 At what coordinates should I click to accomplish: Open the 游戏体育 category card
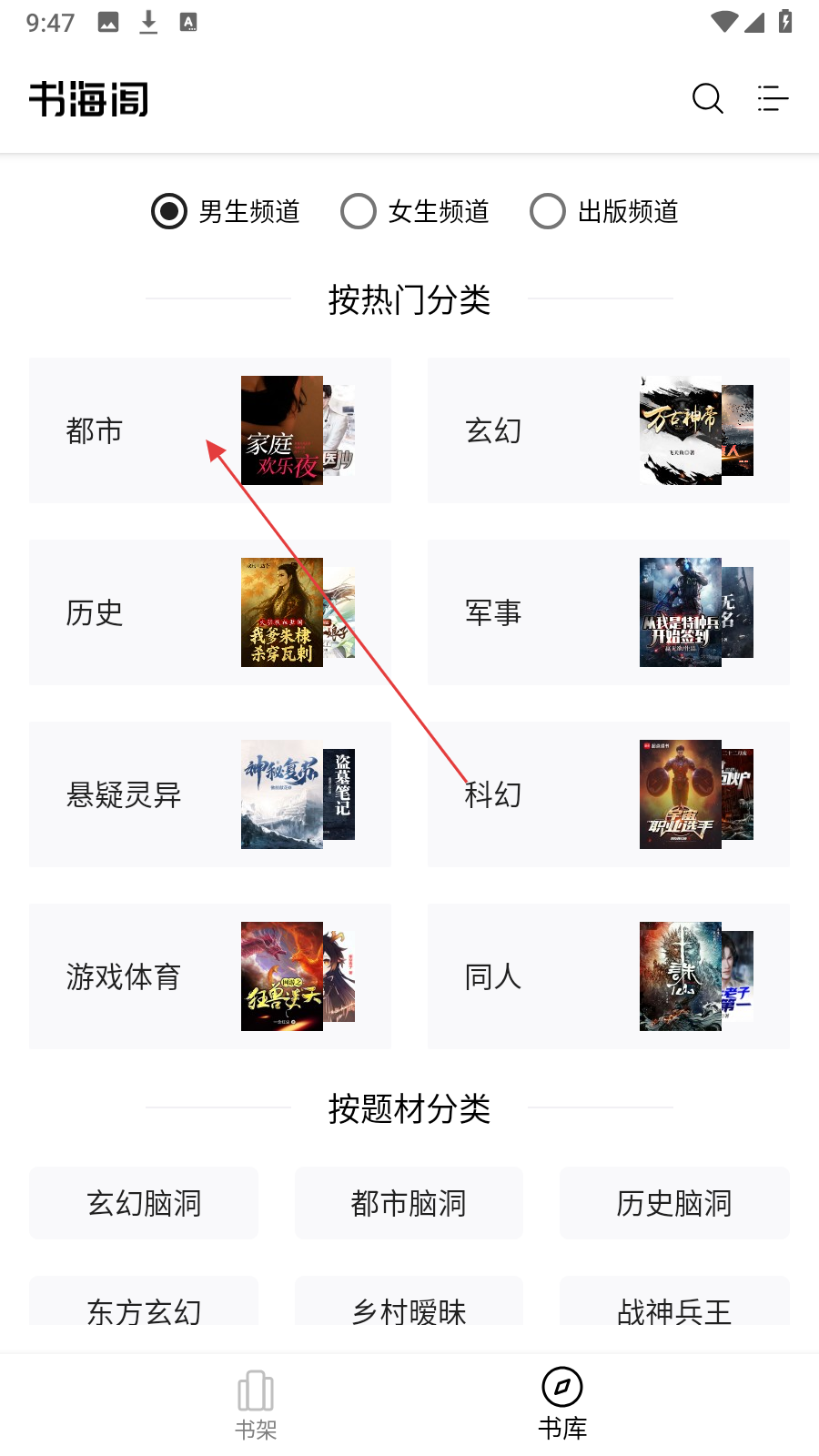(210, 976)
